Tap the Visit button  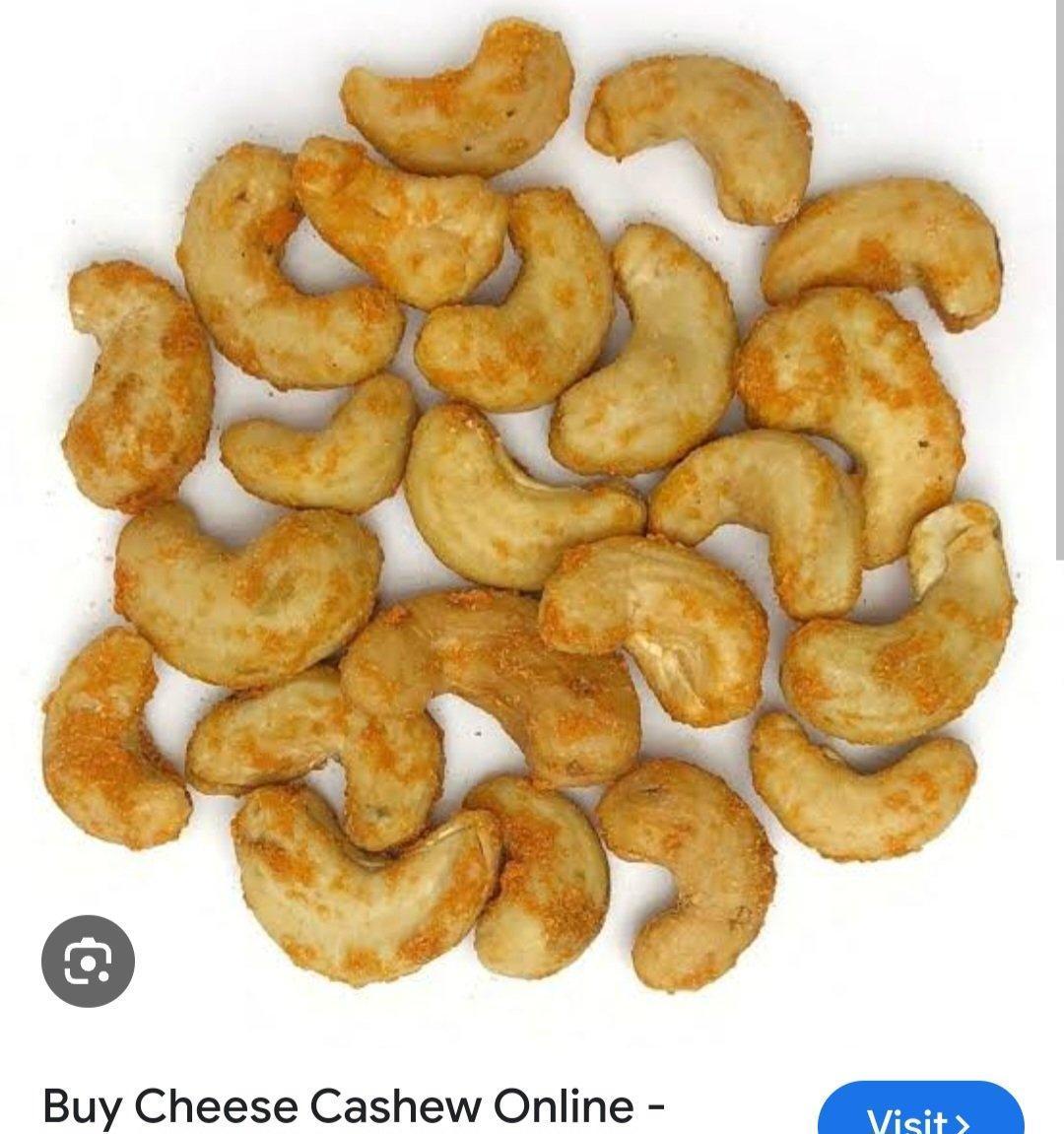pos(919,1115)
